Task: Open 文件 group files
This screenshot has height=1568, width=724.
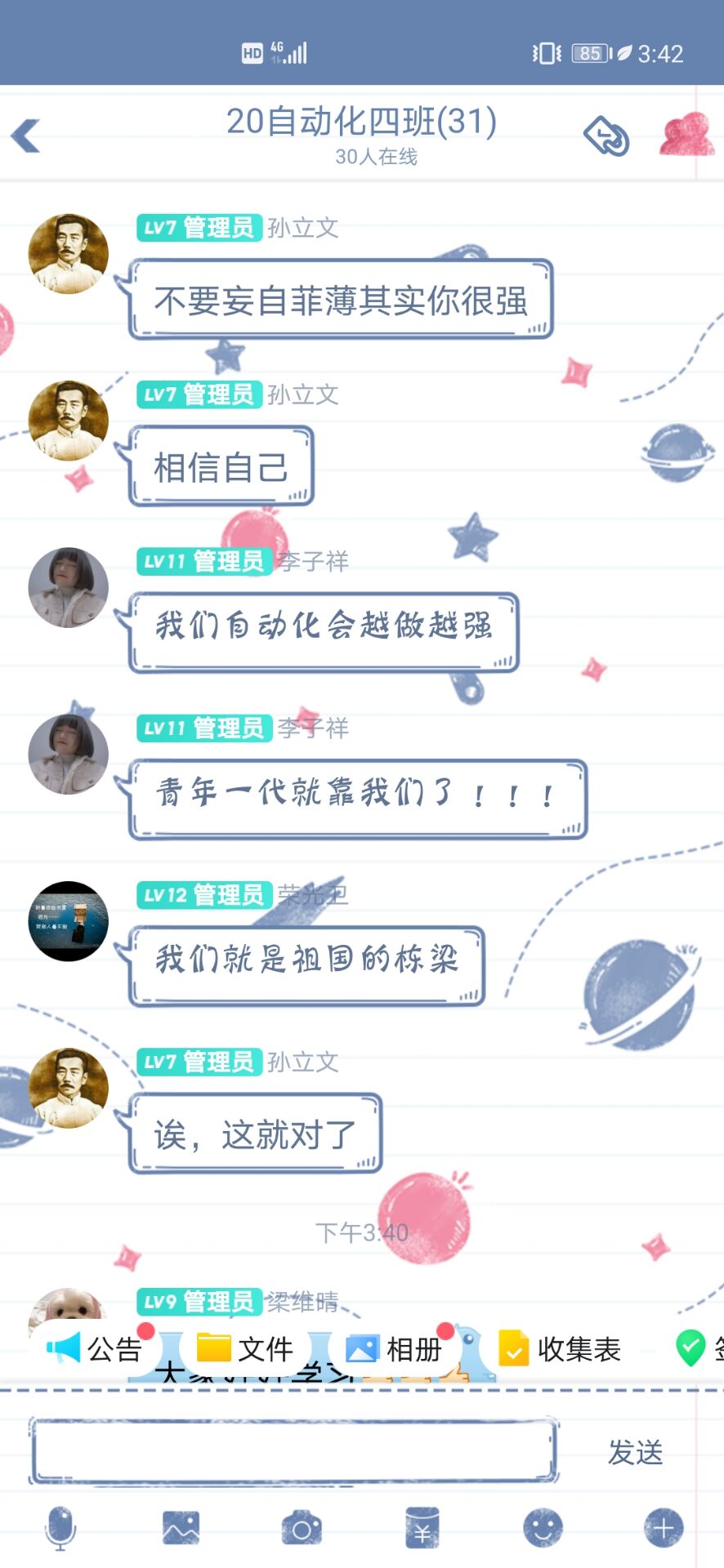Action: pyautogui.click(x=245, y=1349)
